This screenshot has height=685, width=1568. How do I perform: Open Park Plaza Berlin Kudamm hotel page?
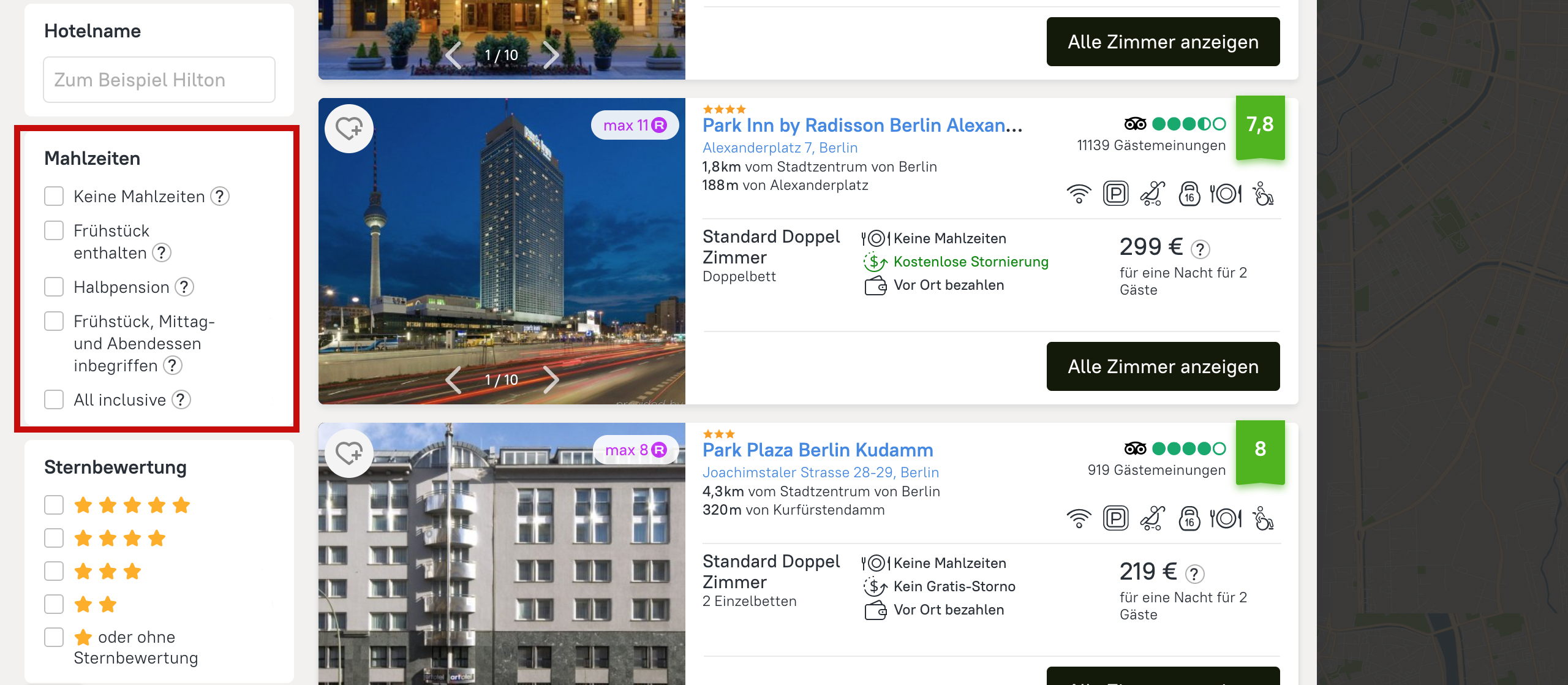click(818, 450)
